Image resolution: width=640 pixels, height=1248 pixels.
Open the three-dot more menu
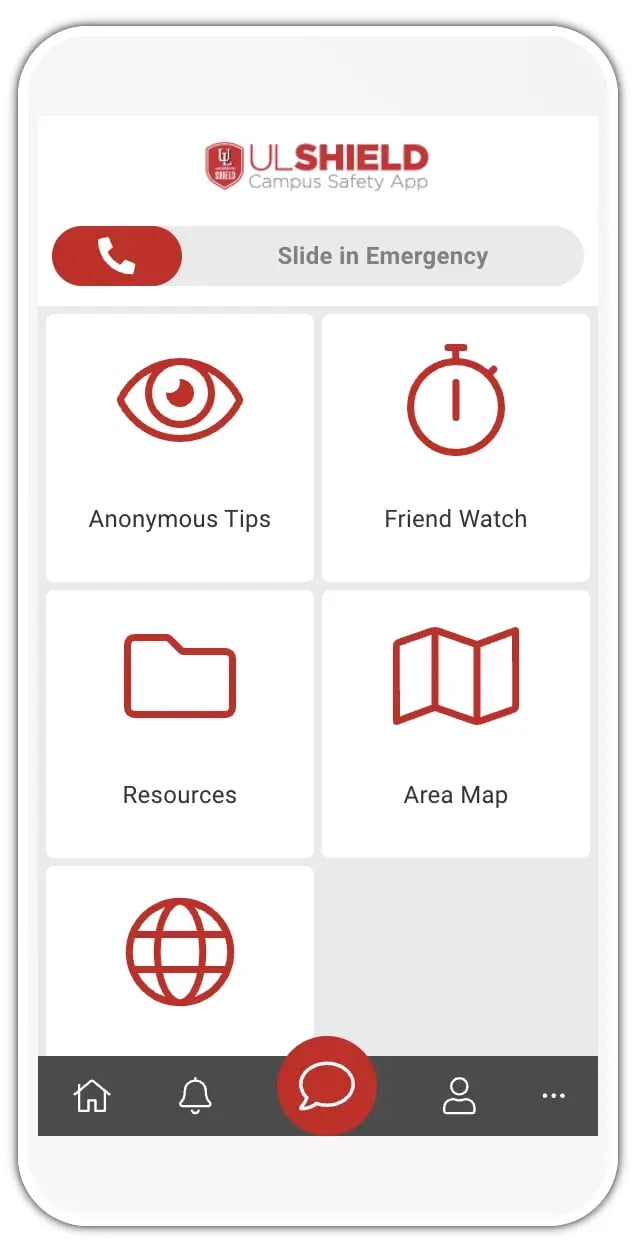tap(553, 1096)
